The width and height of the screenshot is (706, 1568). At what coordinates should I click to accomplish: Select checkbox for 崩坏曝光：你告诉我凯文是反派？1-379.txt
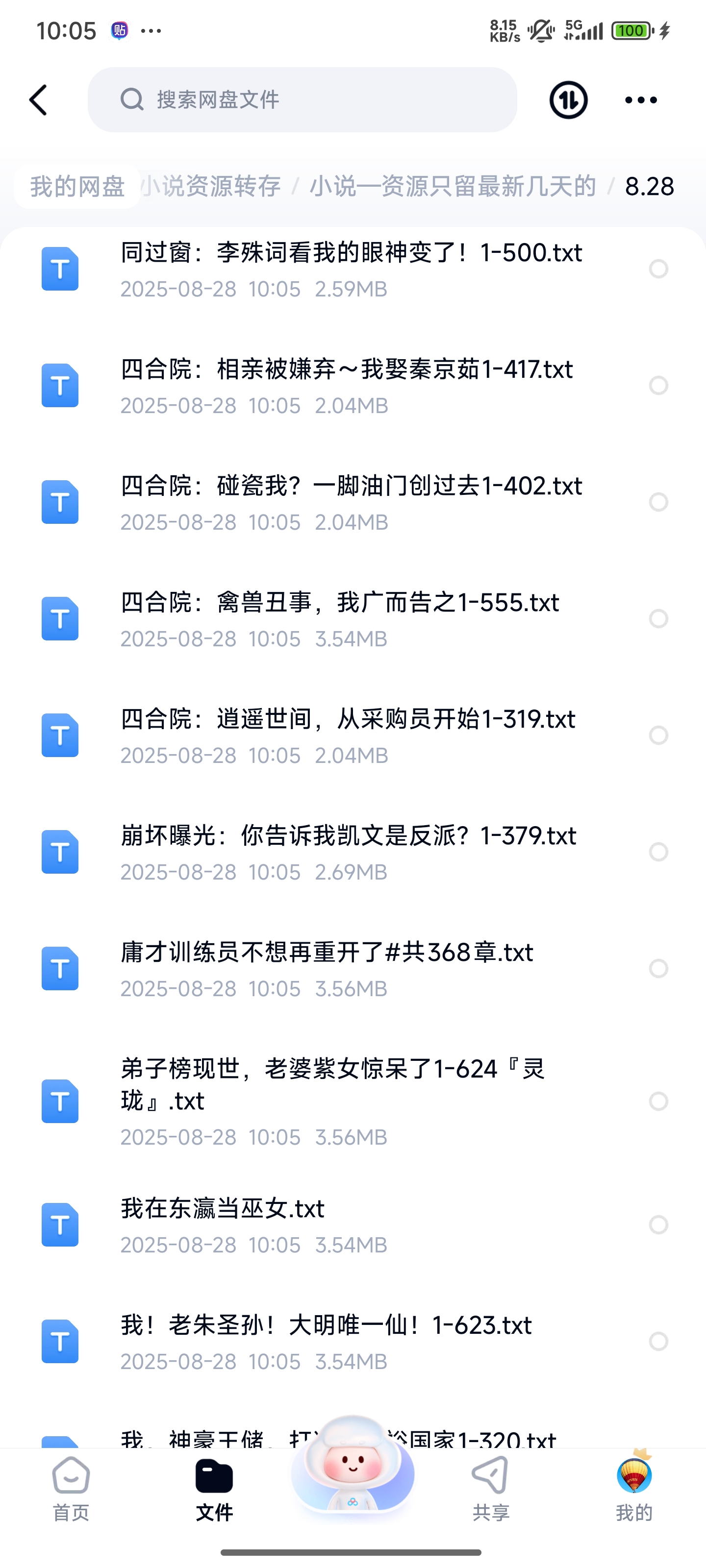pyautogui.click(x=658, y=852)
